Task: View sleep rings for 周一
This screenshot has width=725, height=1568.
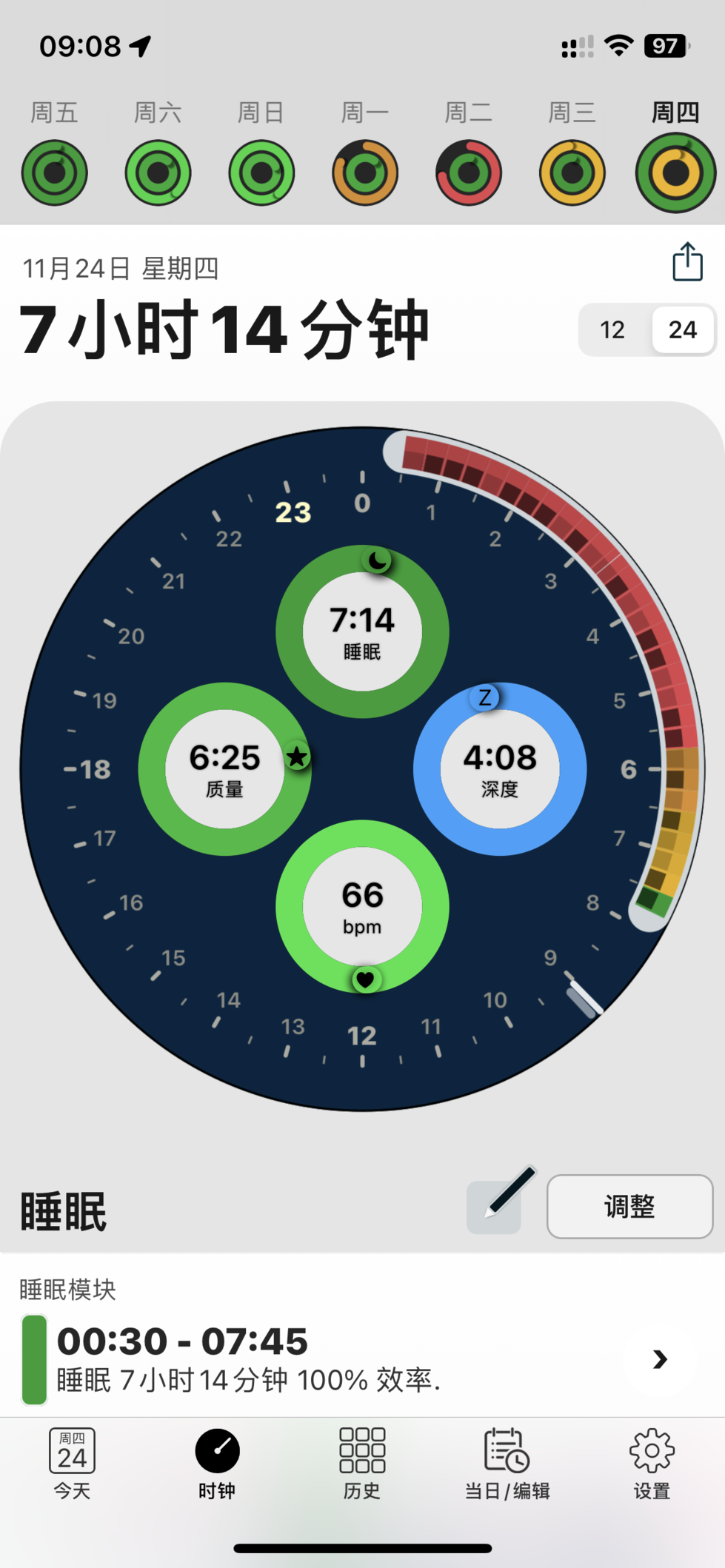Action: click(365, 172)
